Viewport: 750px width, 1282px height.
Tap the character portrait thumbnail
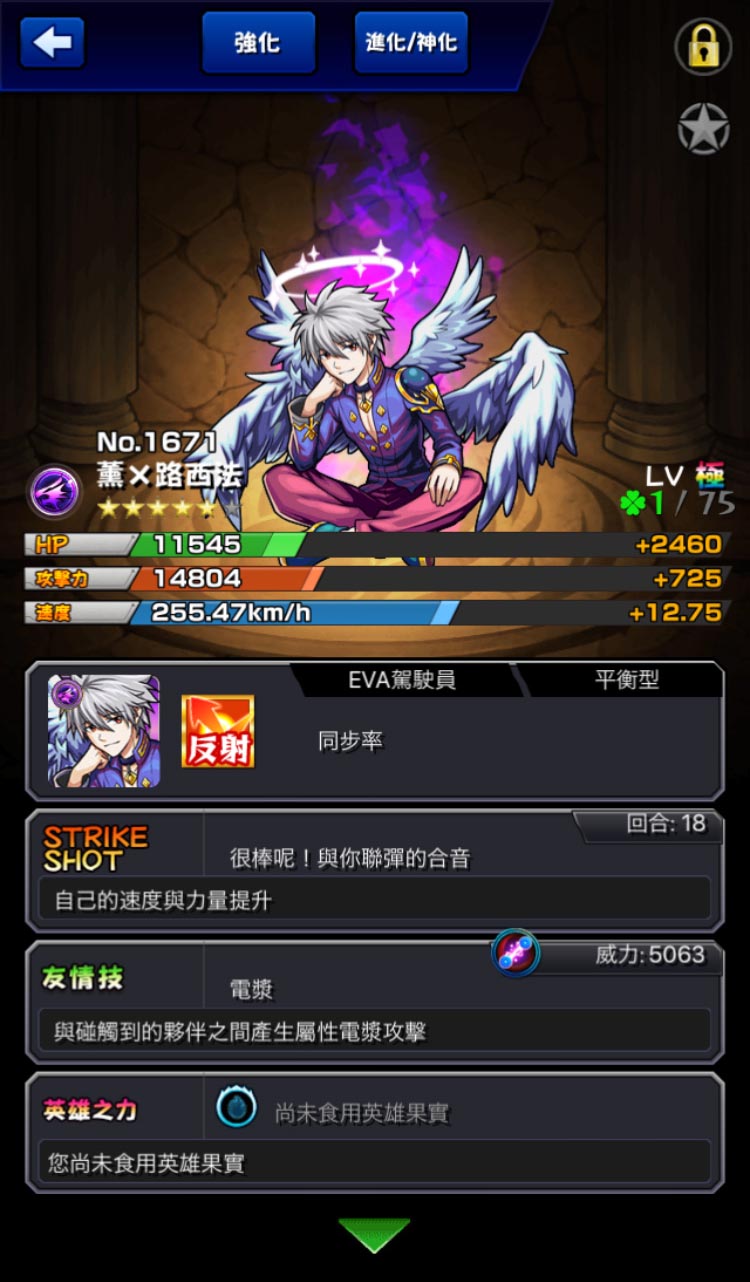tap(104, 731)
